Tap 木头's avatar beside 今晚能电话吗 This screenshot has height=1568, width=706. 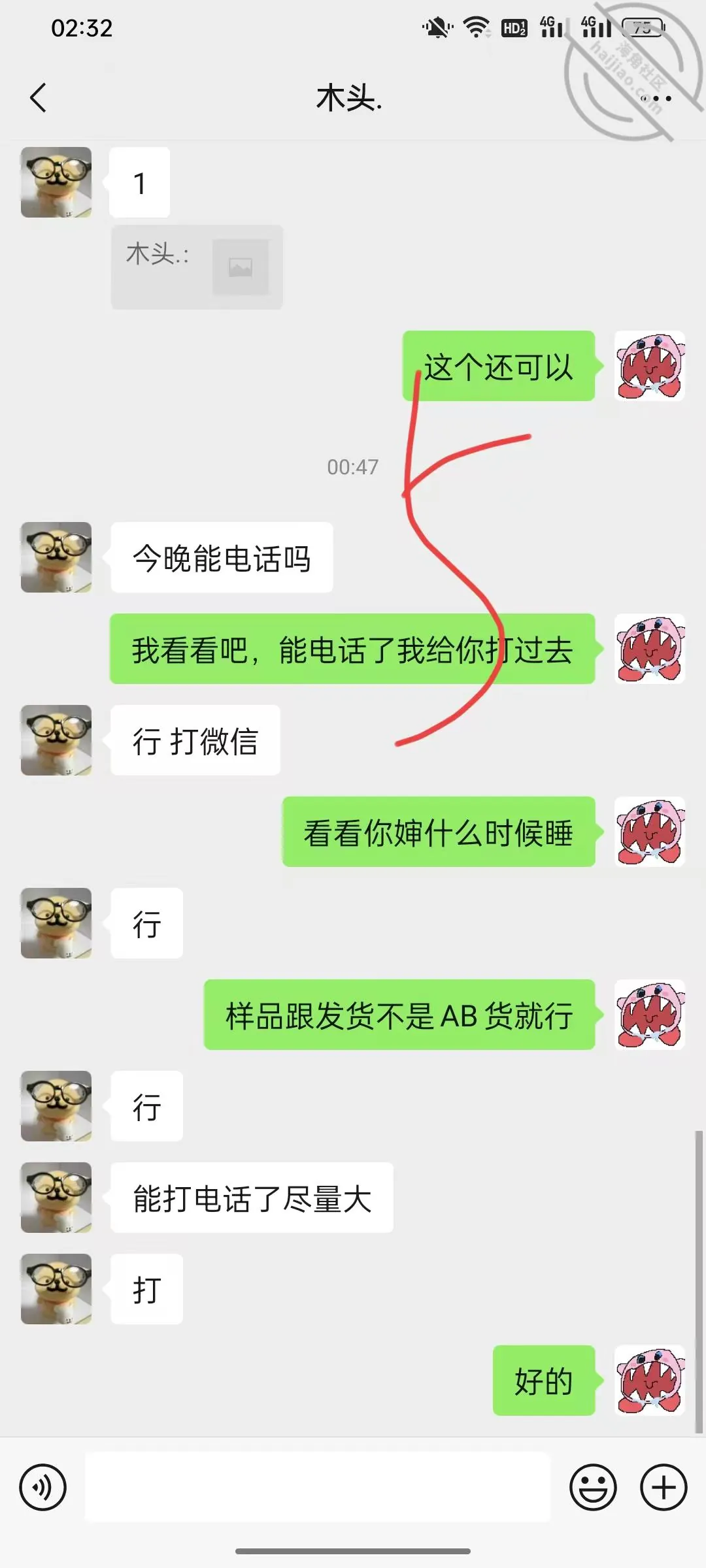point(56,557)
